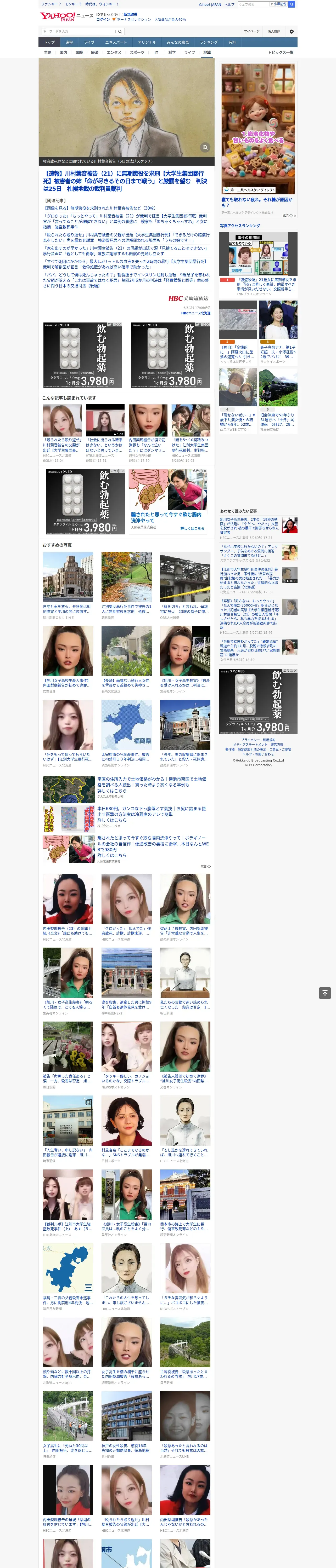Switch to the エキスパート tab

point(116,43)
